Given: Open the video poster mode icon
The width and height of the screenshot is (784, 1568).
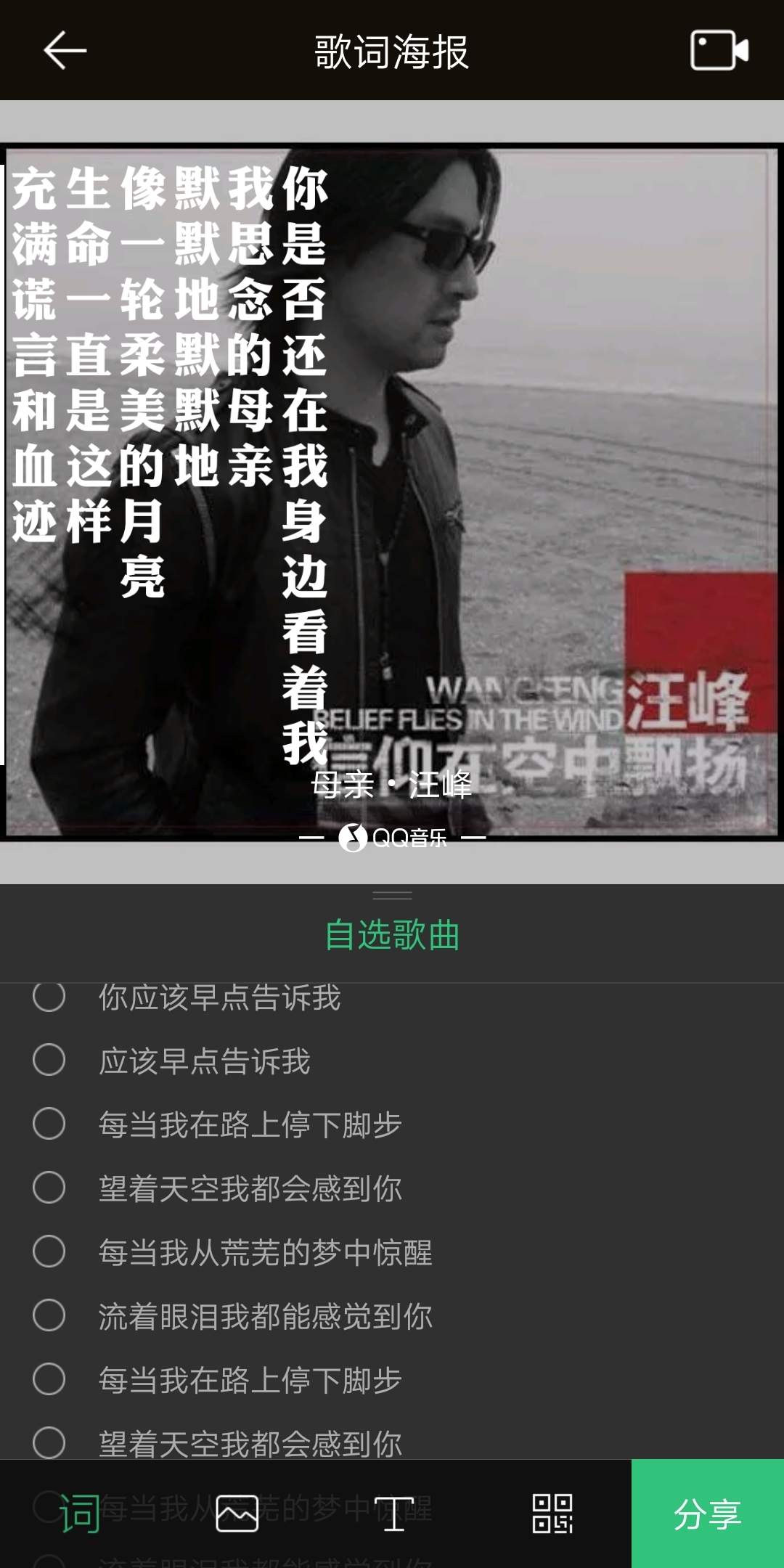Looking at the screenshot, I should pos(719,50).
